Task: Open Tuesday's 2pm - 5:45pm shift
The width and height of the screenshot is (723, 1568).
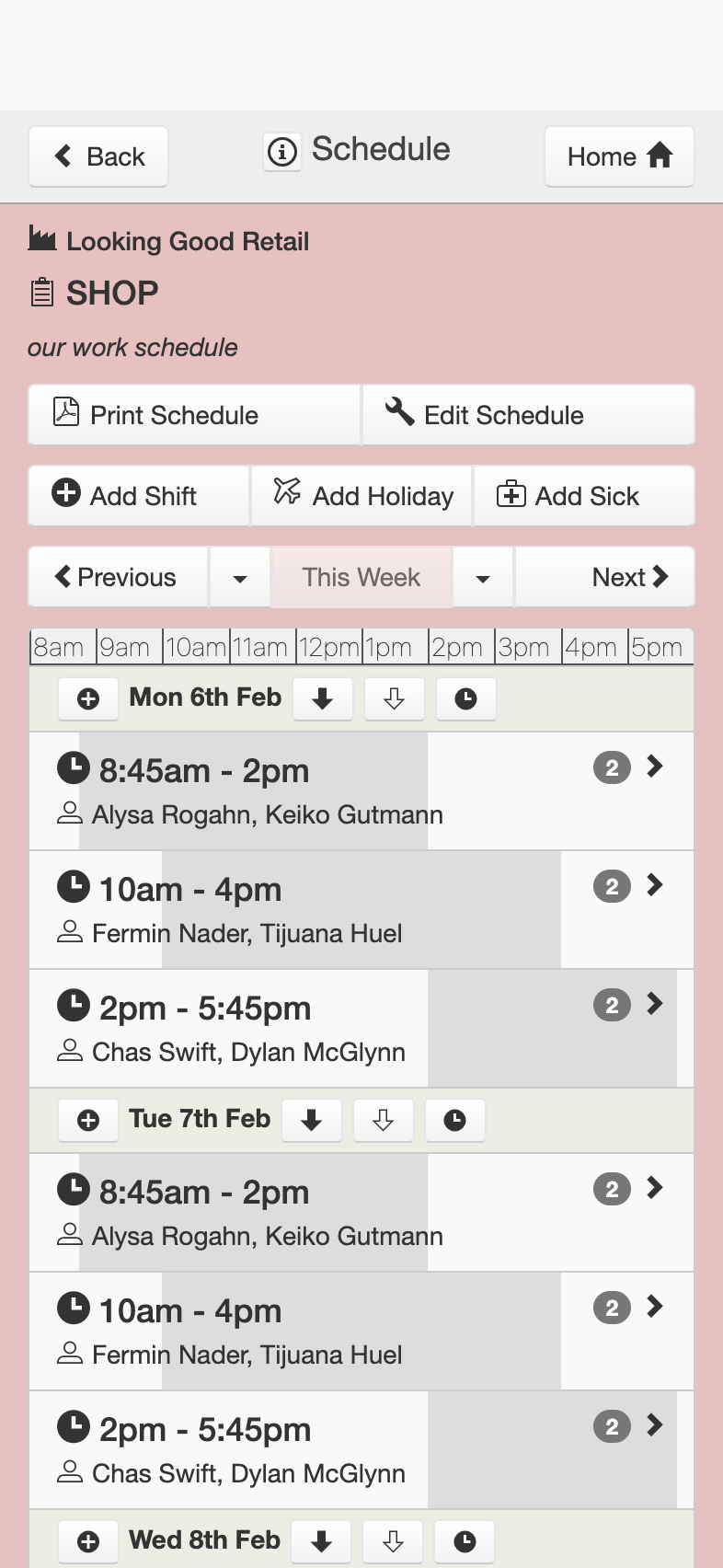Action: (x=361, y=1450)
